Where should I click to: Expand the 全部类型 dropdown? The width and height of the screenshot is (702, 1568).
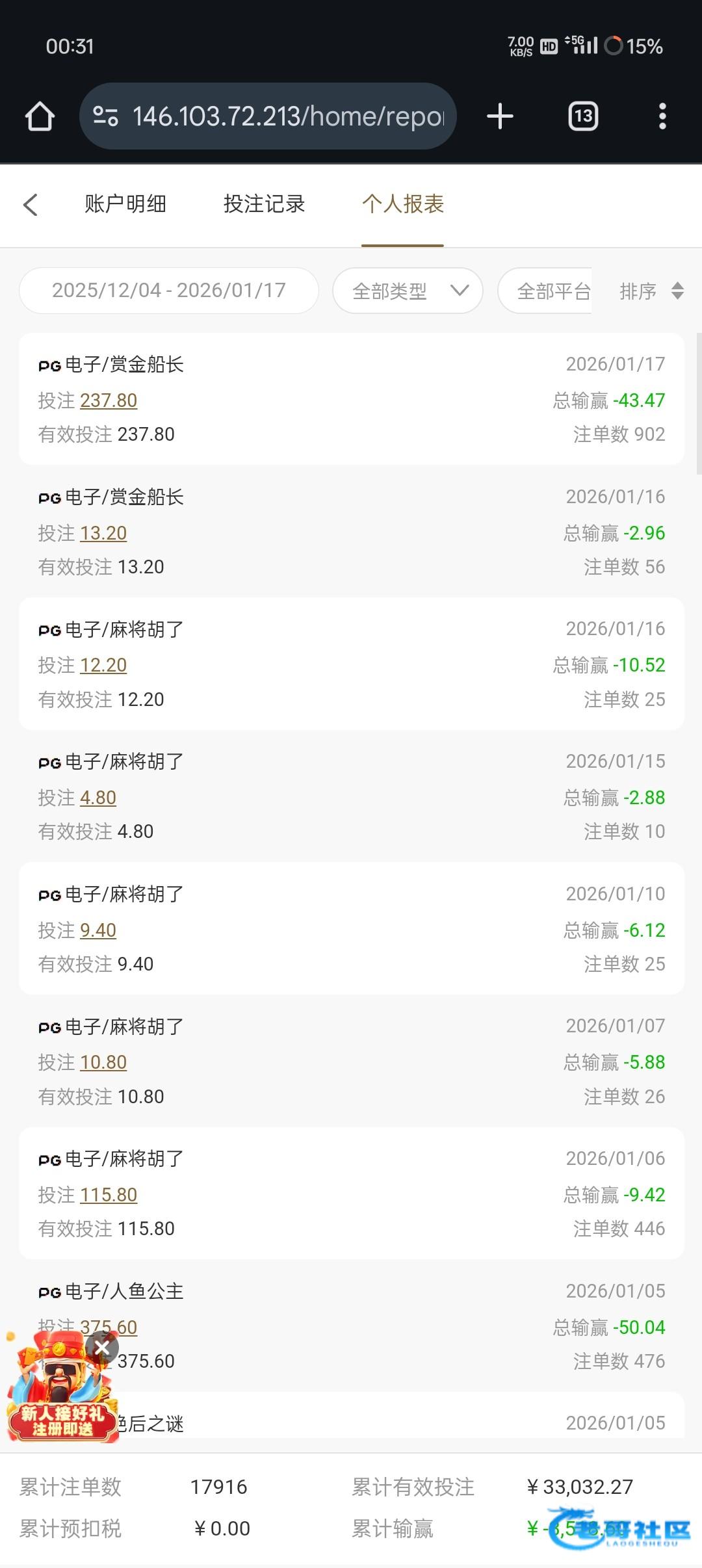click(x=408, y=291)
